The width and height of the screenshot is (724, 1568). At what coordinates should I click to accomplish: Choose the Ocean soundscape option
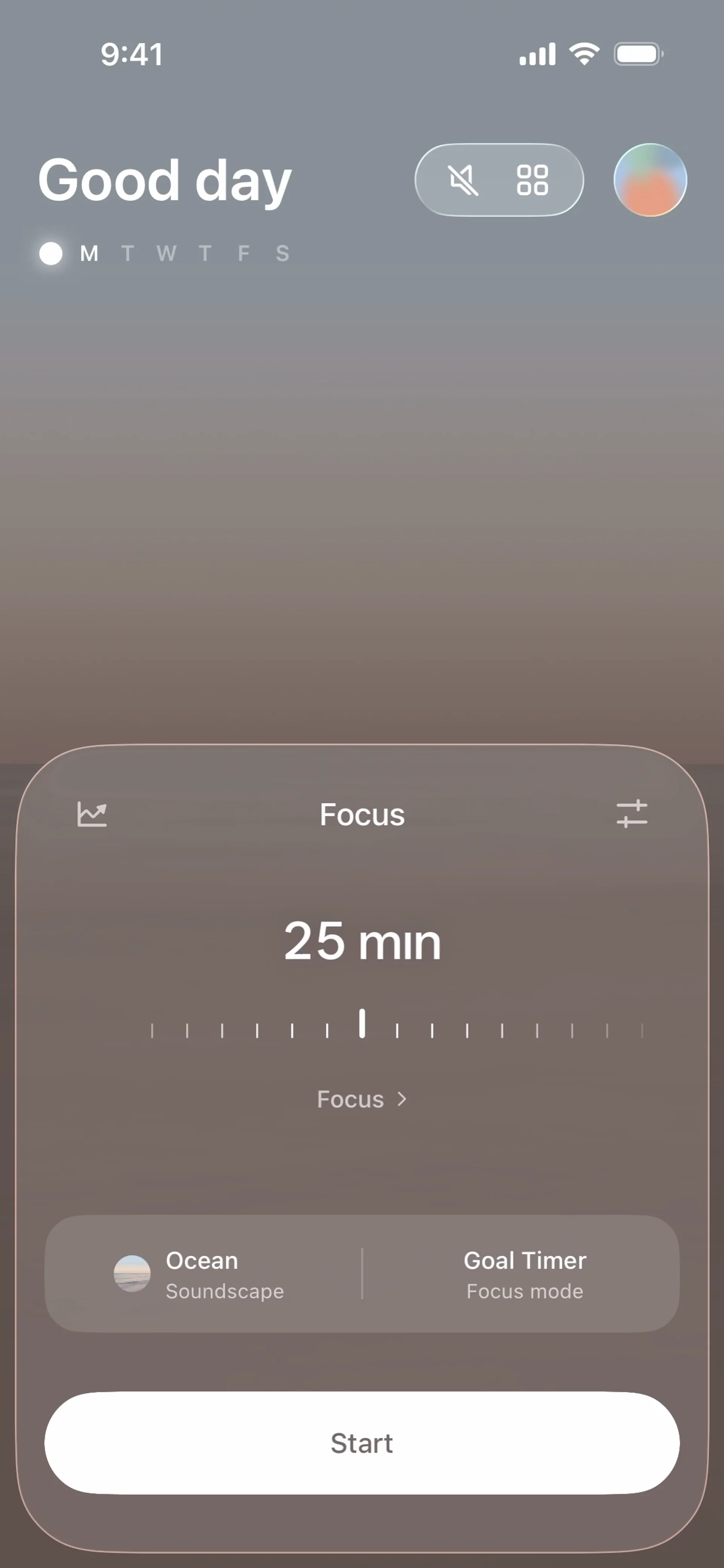click(201, 1275)
